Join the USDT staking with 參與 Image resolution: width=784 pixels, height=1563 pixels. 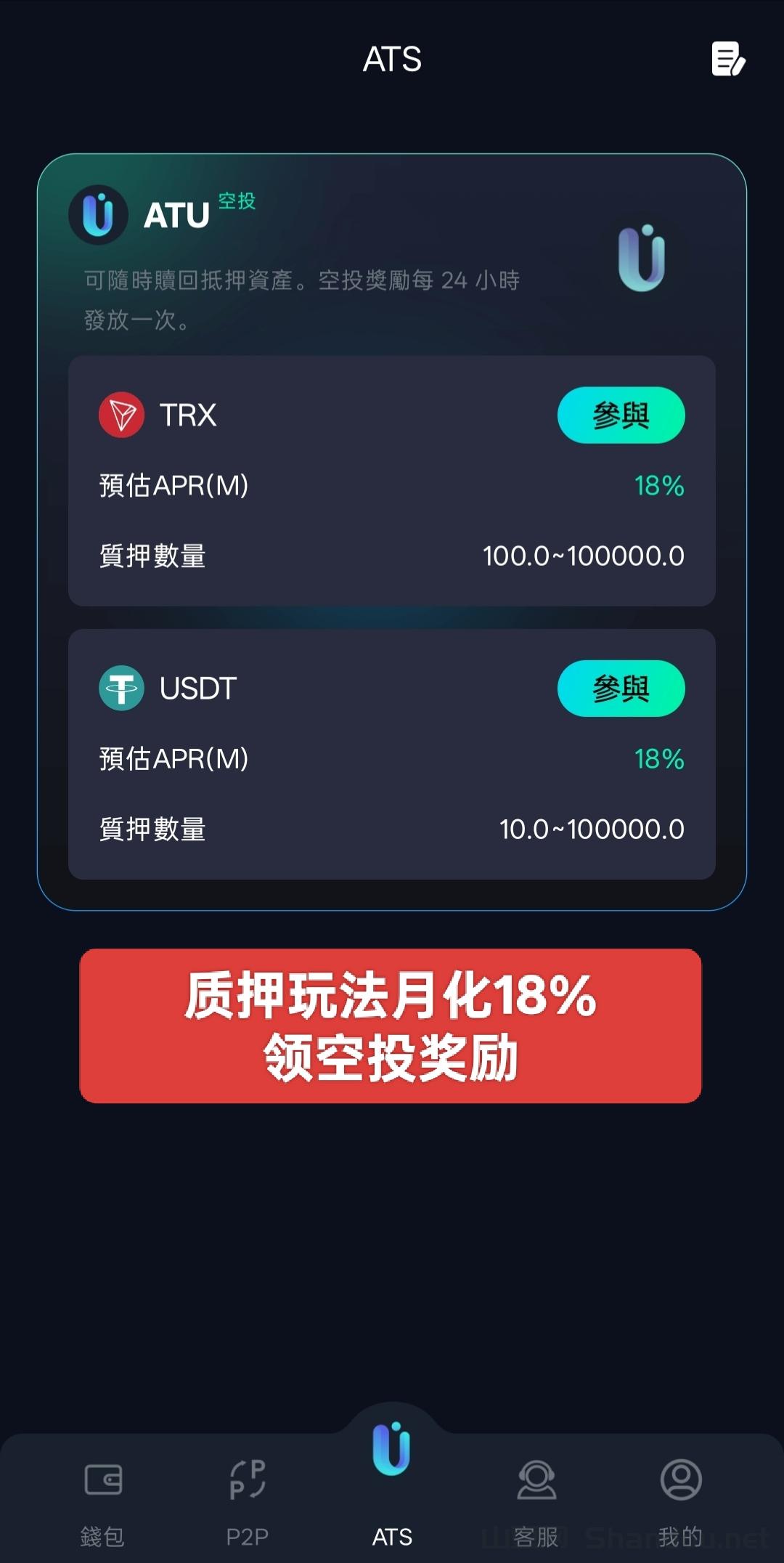click(621, 689)
